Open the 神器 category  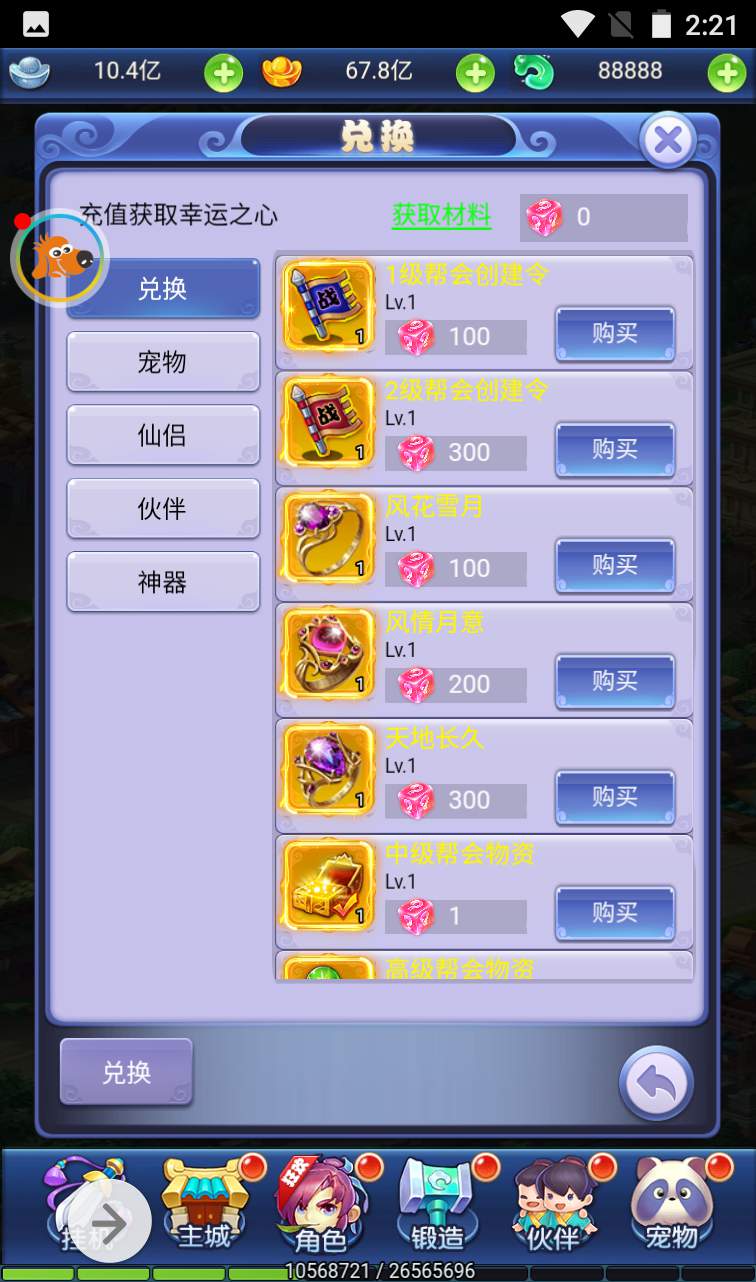[163, 582]
